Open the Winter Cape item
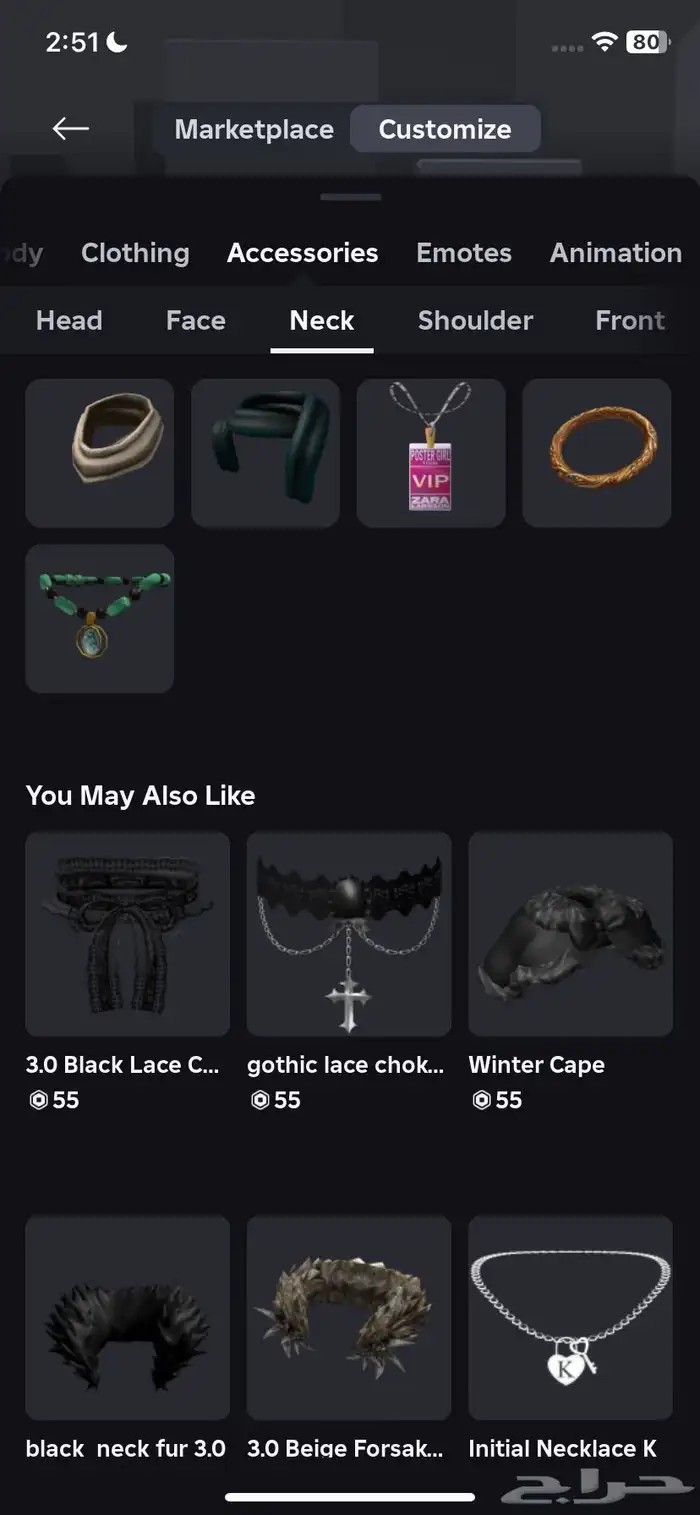Viewport: 700px width, 1515px height. coord(570,934)
